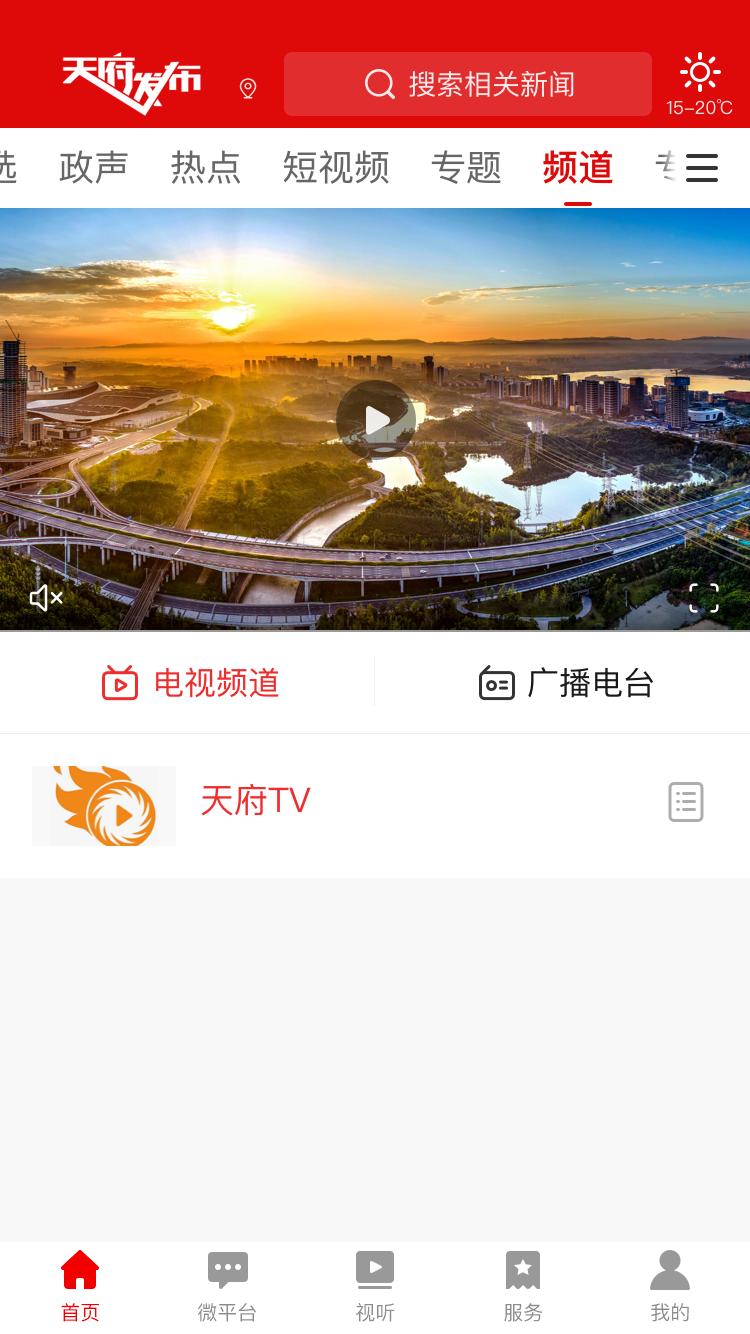Switch to the 热点 tab
Screen dimensions: 750x1334
[207, 168]
